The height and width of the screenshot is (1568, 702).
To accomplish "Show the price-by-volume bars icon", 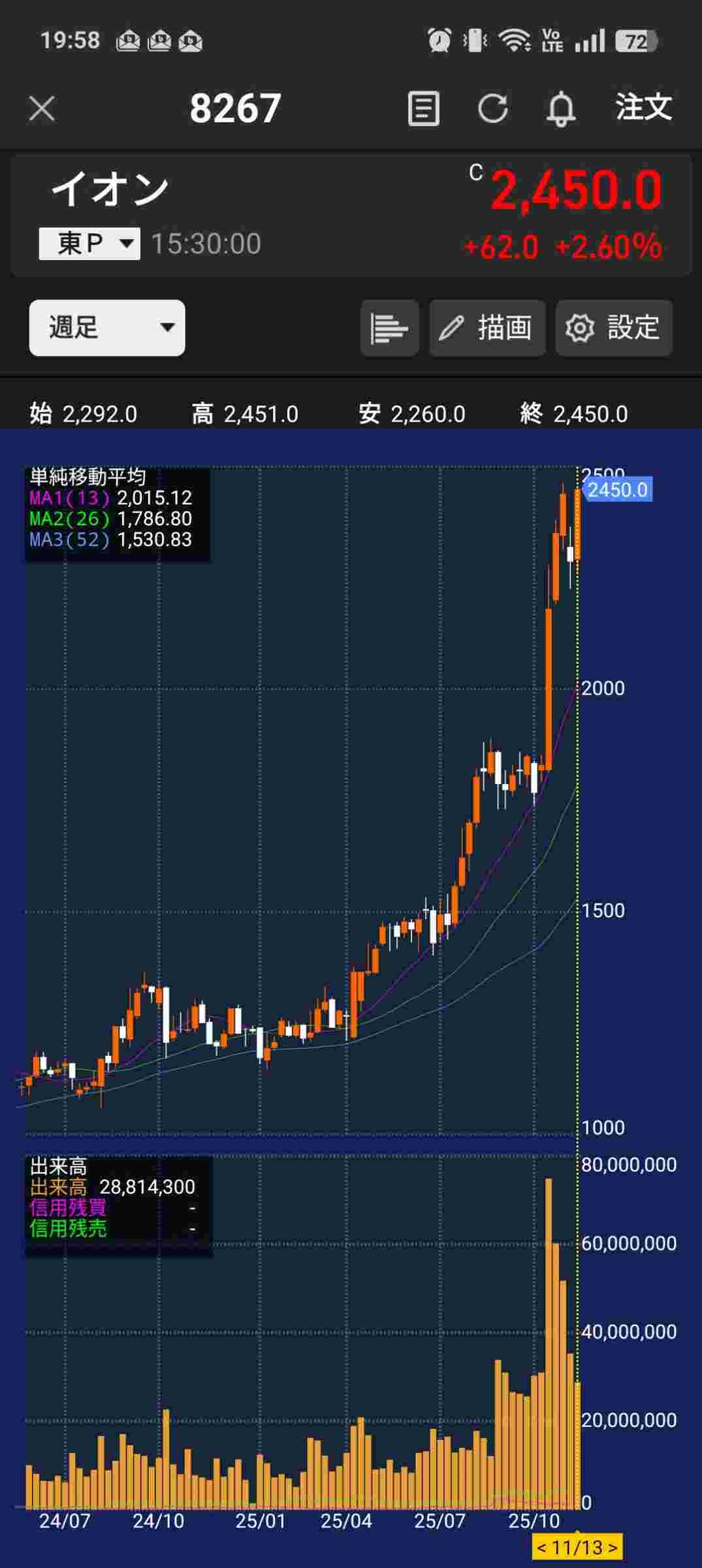I will [389, 328].
